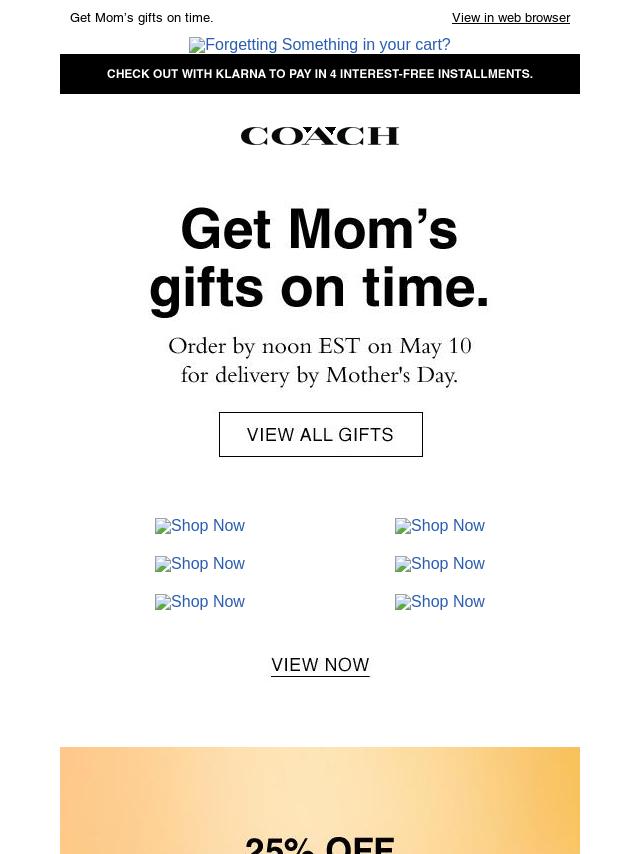Tap the View All Gifts button
This screenshot has width=640, height=854.
point(320,435)
